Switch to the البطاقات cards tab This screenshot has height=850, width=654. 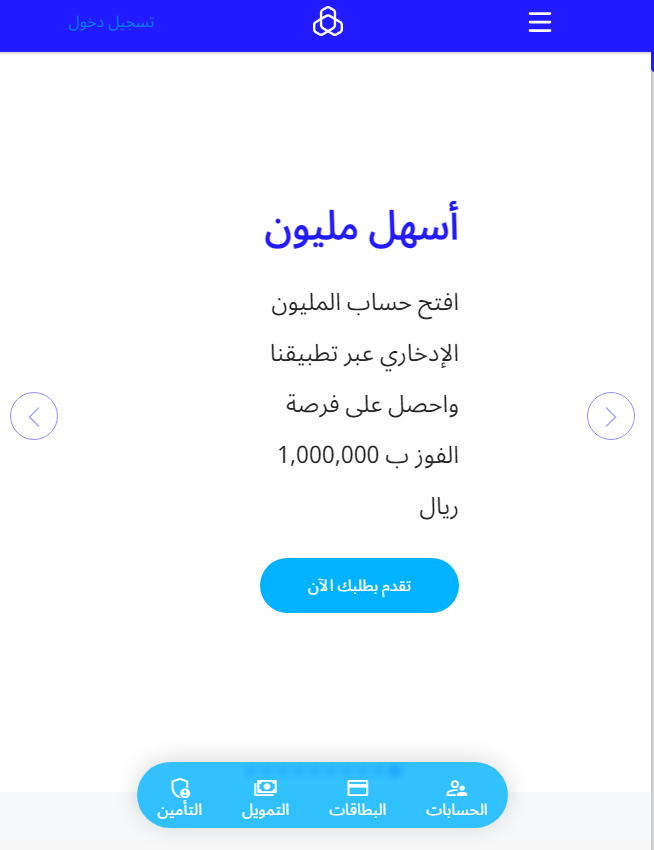[358, 798]
